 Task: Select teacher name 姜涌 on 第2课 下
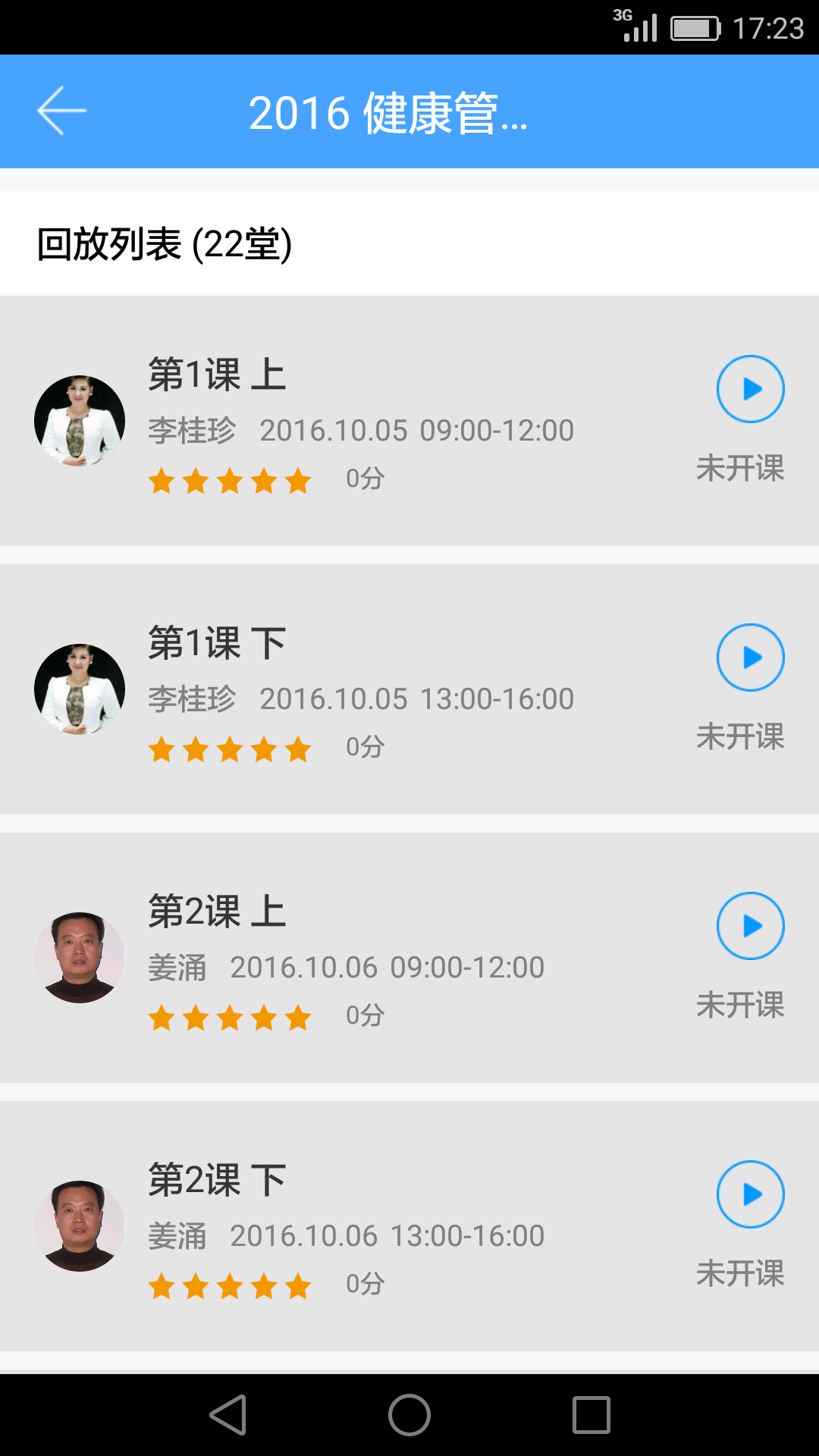[x=180, y=1235]
